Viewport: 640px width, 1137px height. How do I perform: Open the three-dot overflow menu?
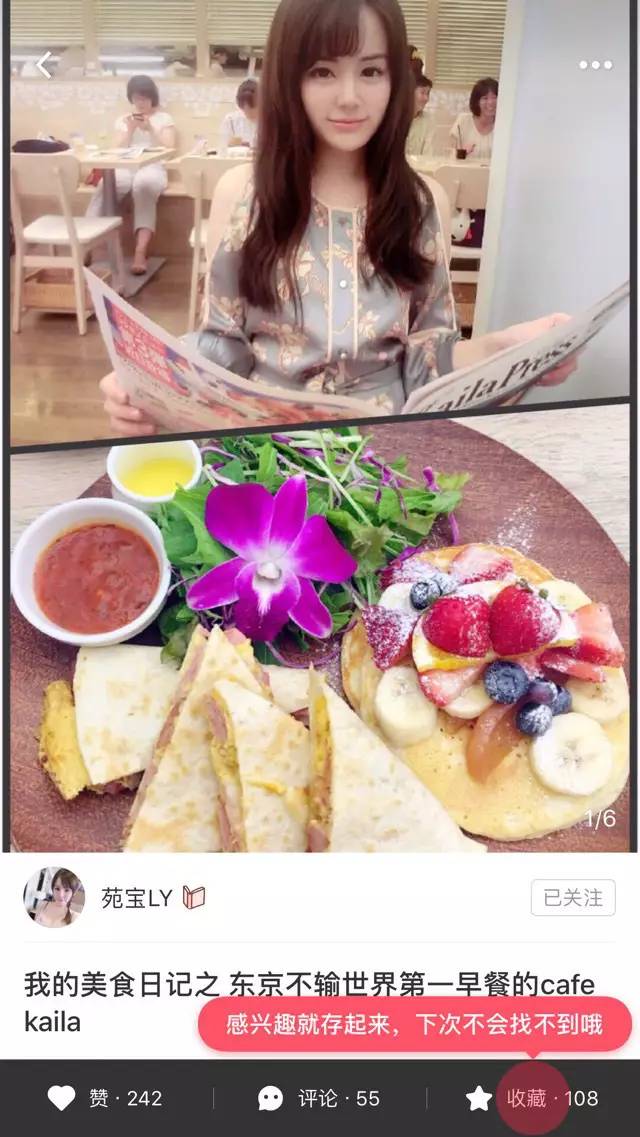pos(595,65)
